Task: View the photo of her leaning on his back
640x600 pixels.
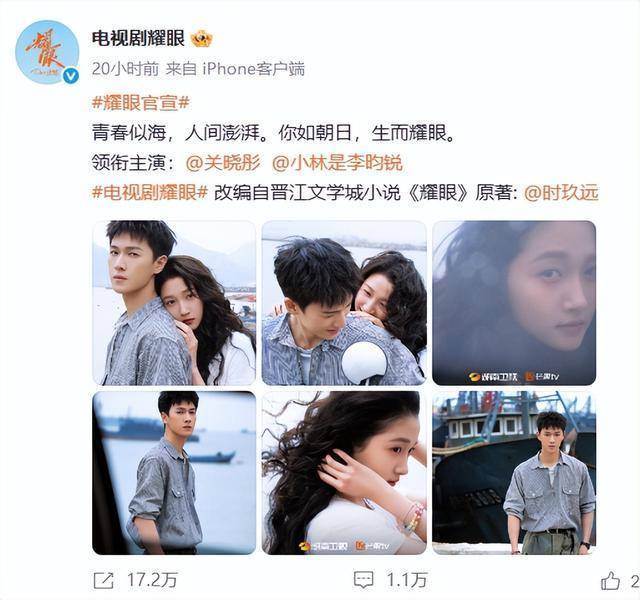Action: (x=344, y=302)
